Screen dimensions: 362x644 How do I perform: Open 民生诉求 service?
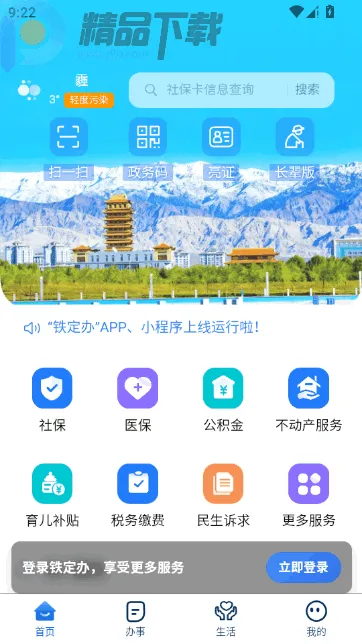pyautogui.click(x=223, y=496)
